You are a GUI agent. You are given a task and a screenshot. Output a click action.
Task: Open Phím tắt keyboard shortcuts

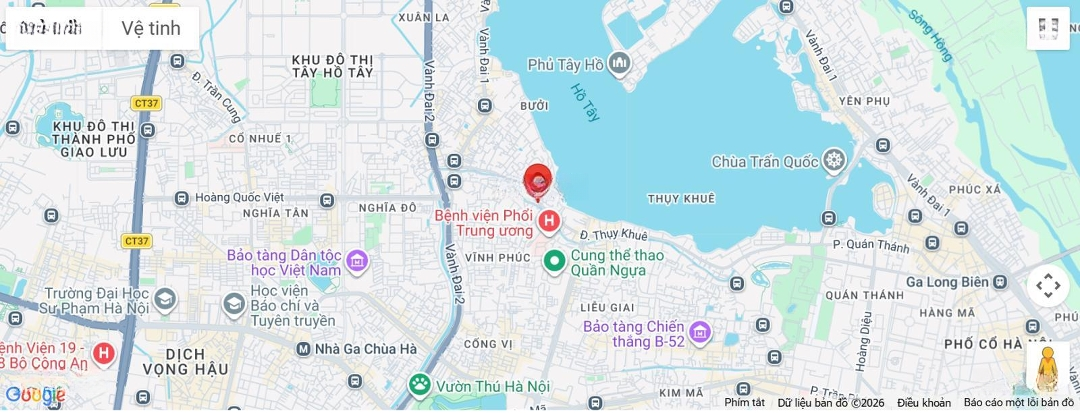744,403
